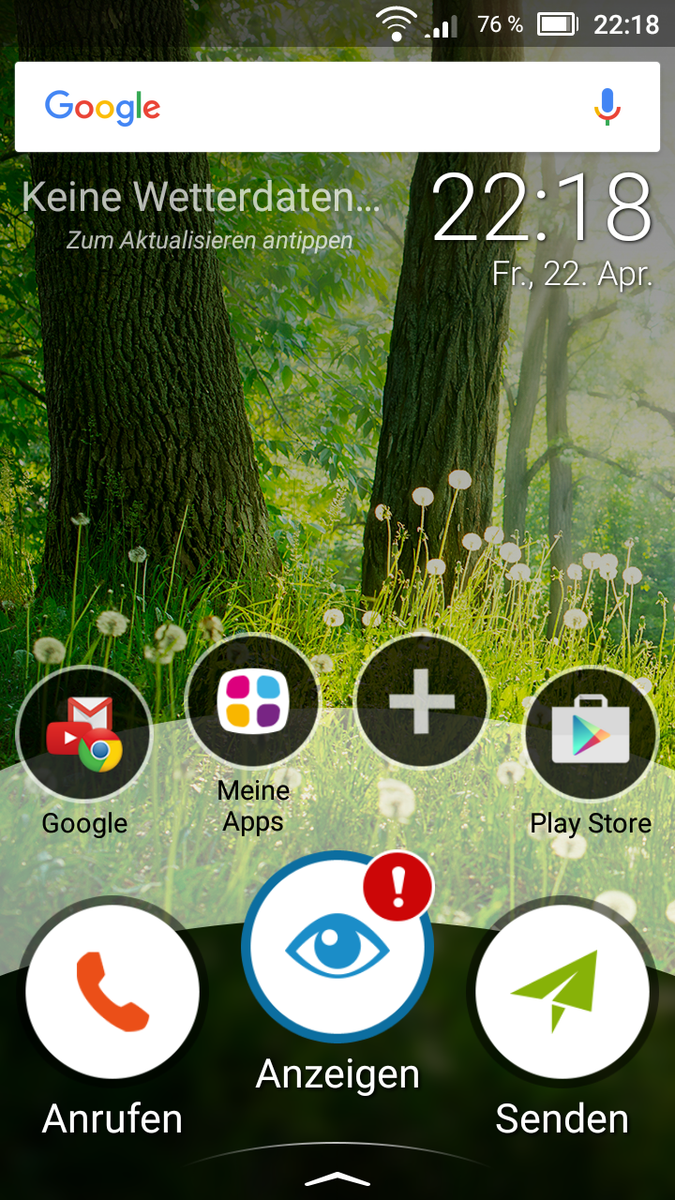Screen dimensions: 675x1200
Task: Open the Anzeigen eye button
Action: click(337, 946)
